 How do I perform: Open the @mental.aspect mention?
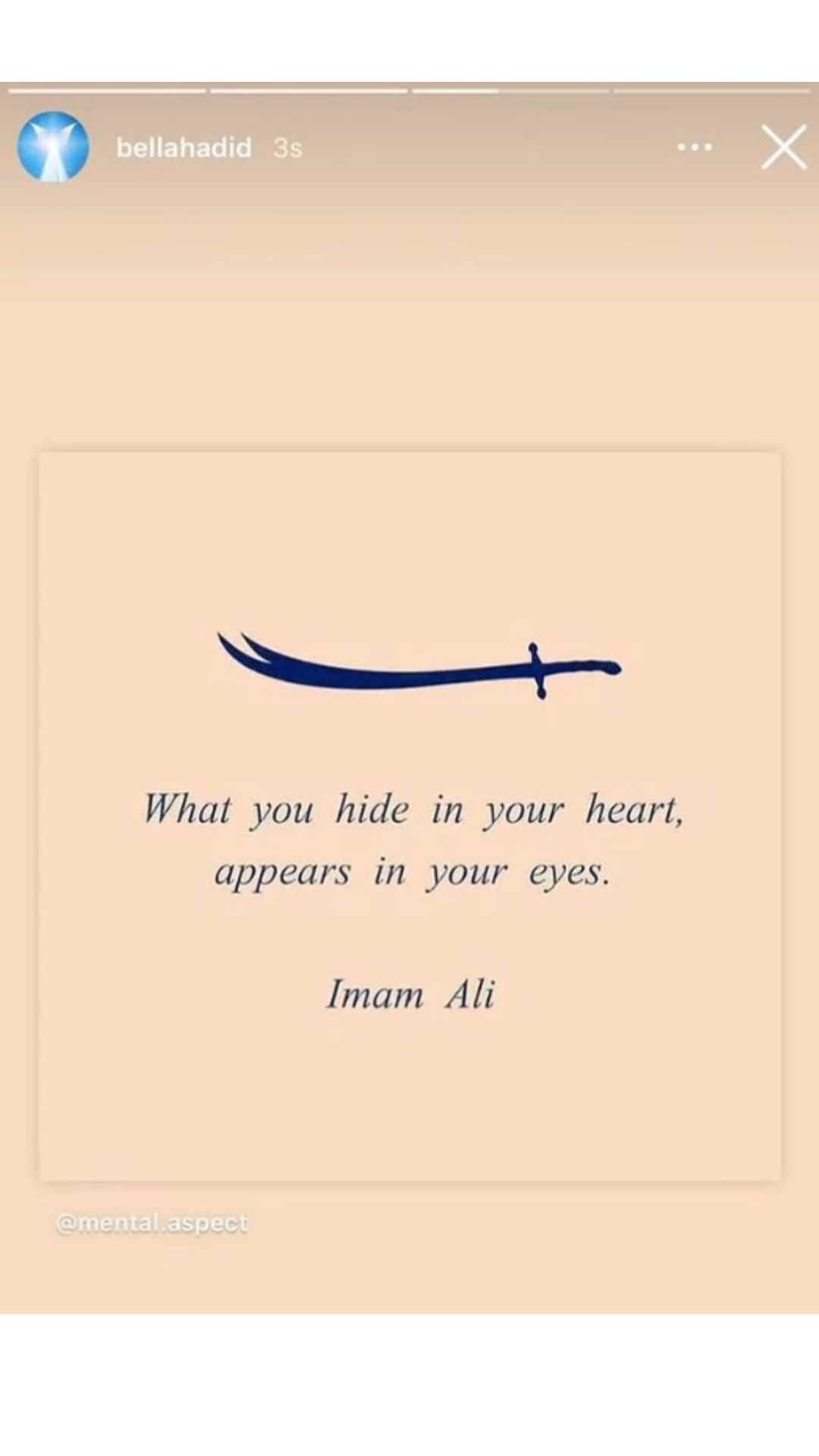tap(152, 1223)
